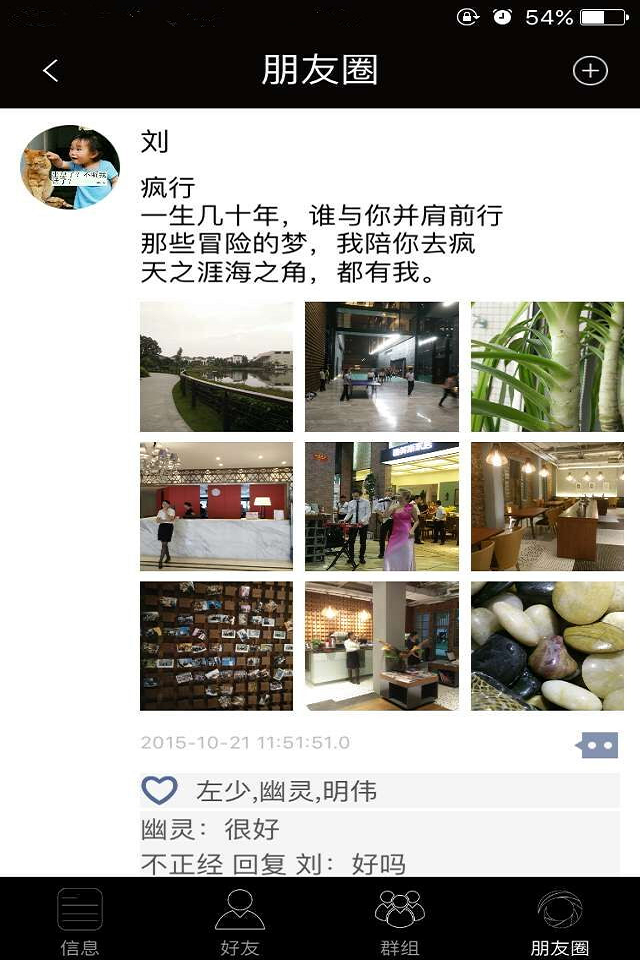This screenshot has width=640, height=960.
Task: Open the lakeside path photo
Action: tap(216, 367)
